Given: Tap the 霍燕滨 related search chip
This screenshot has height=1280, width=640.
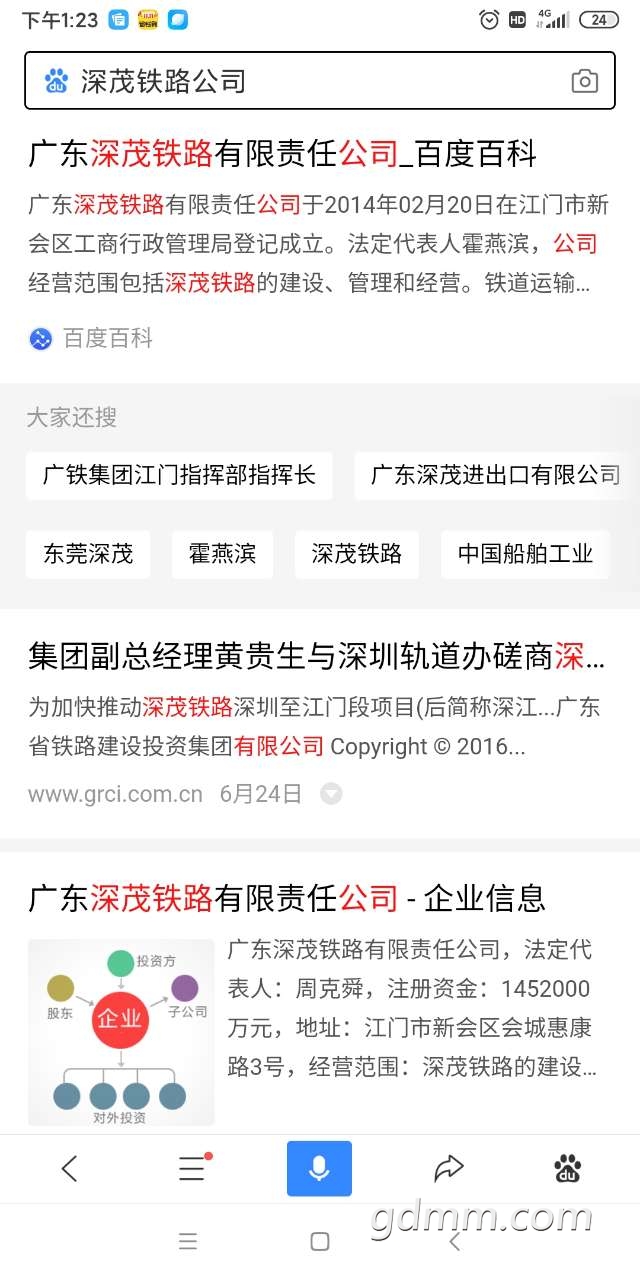Looking at the screenshot, I should pos(222,554).
